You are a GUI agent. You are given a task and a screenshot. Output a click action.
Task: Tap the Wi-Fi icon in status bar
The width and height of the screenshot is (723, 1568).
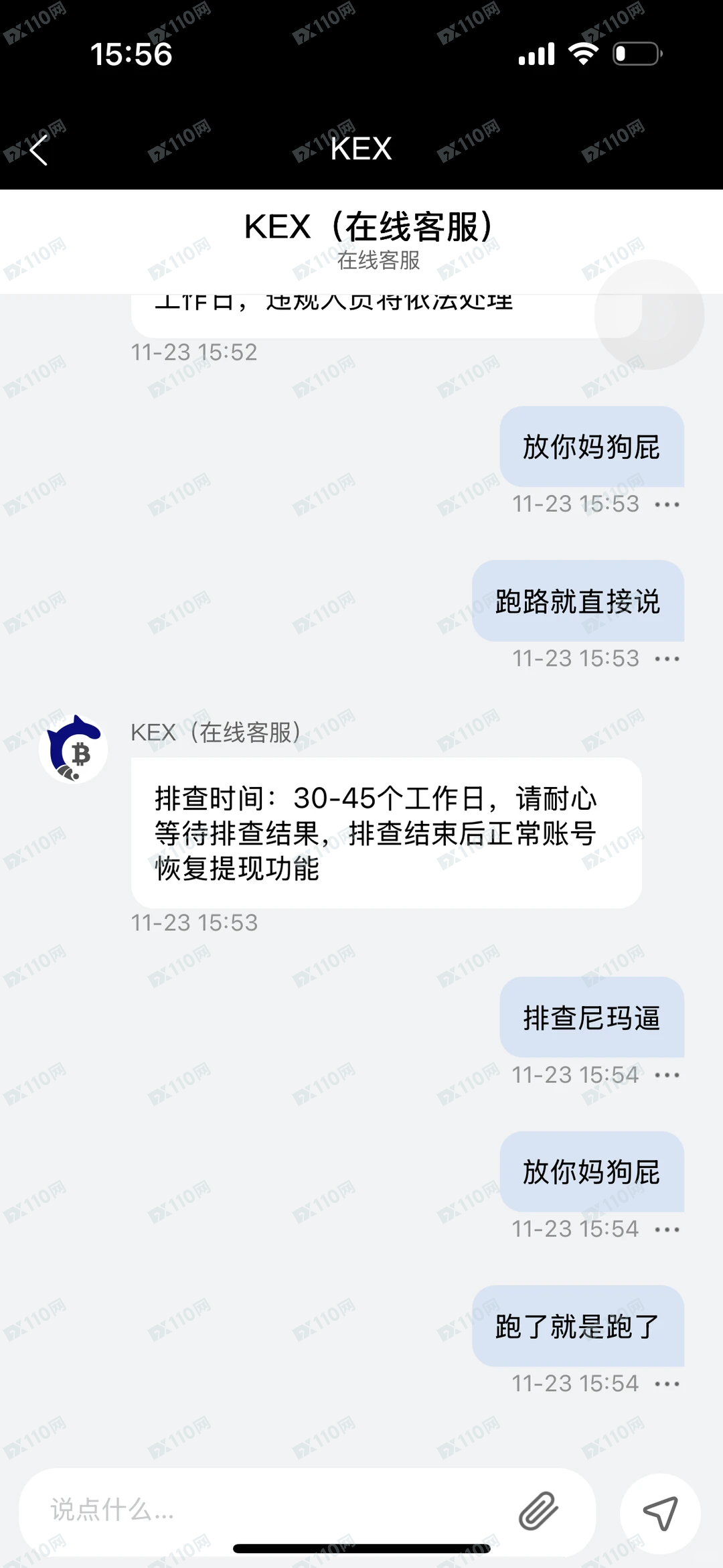(584, 55)
